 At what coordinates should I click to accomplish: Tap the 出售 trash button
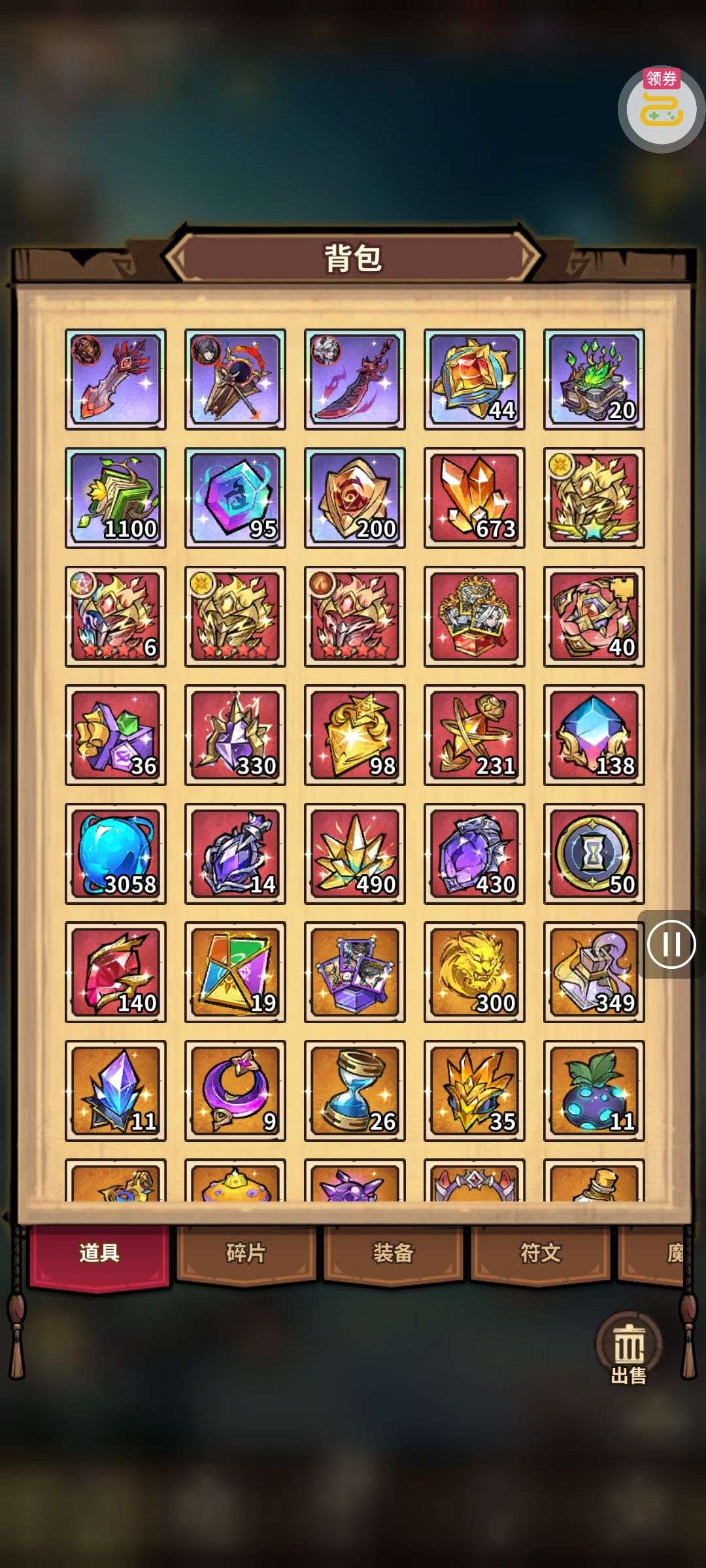coord(628,1347)
